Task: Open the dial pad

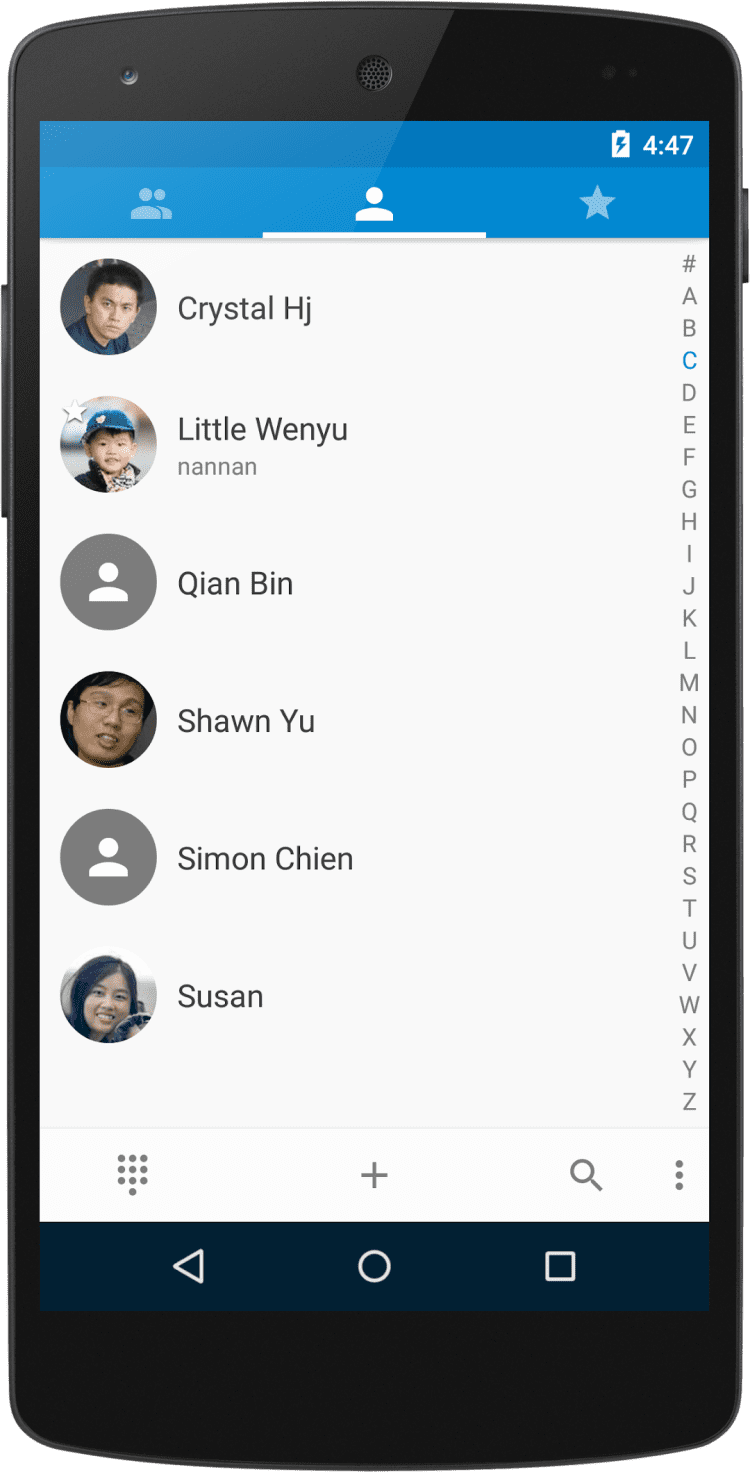Action: pyautogui.click(x=132, y=1174)
